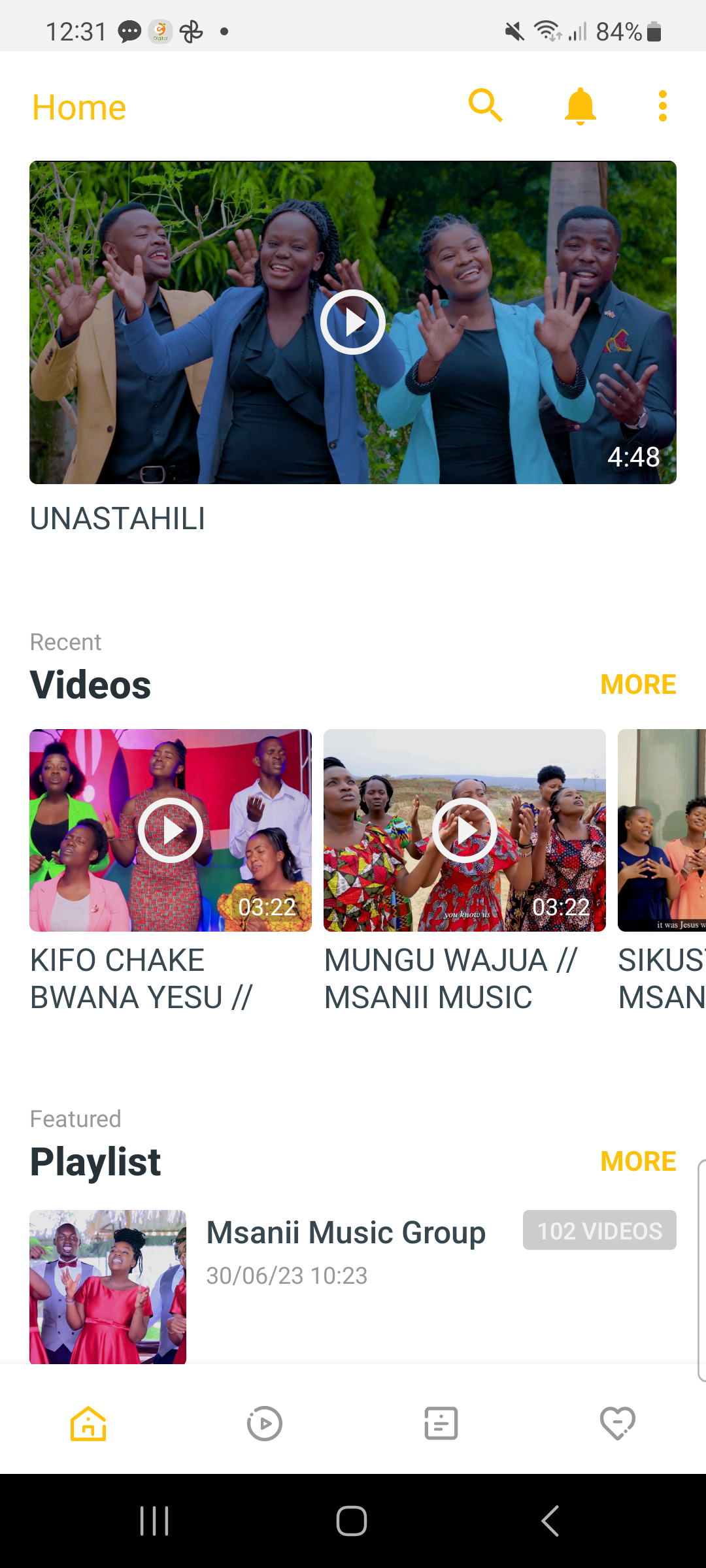Open the Msanii Music Group playlist
Screen dimensions: 706x1568
pyautogui.click(x=353, y=1286)
